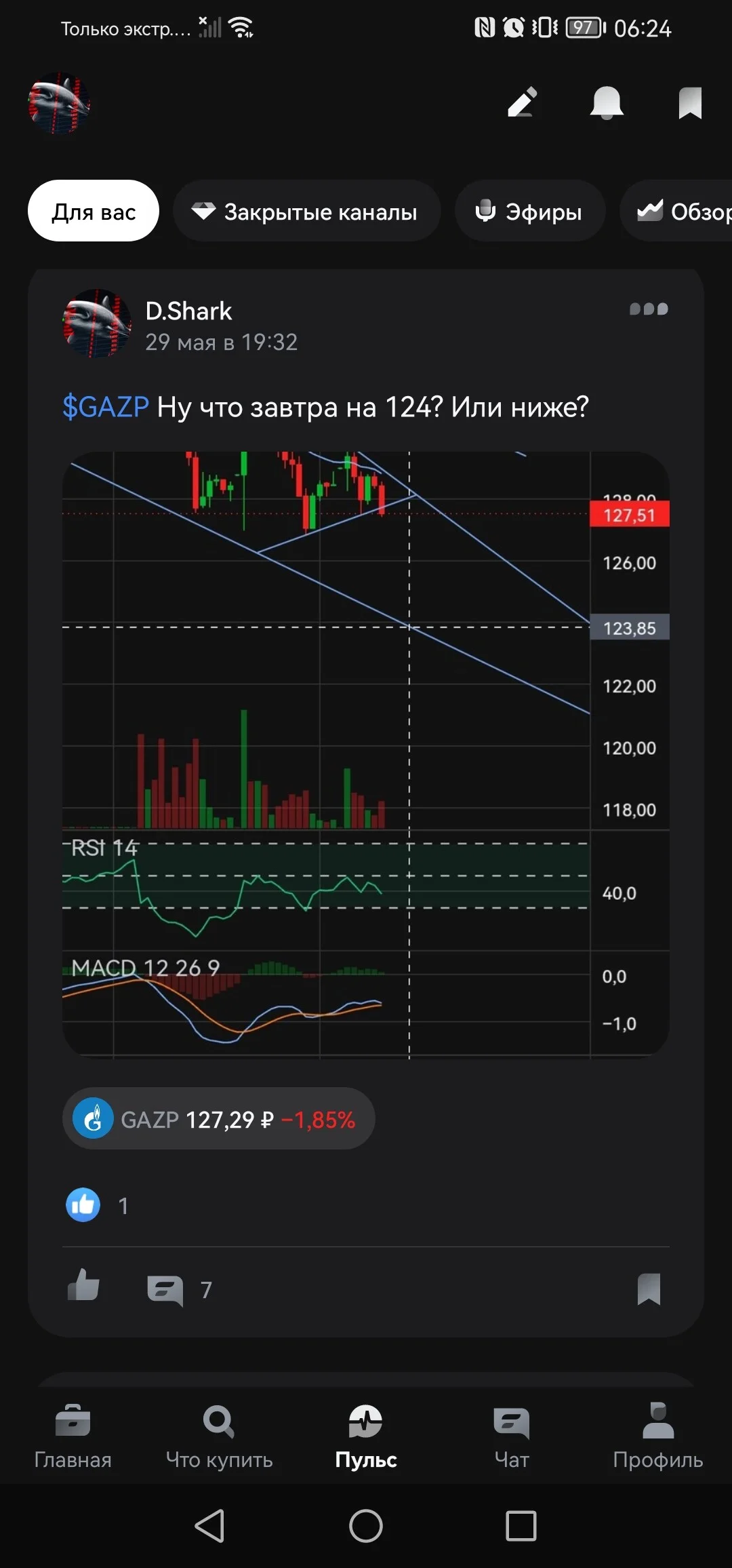Switch to the Что купить tab
Image resolution: width=732 pixels, height=1568 pixels.
click(220, 1436)
